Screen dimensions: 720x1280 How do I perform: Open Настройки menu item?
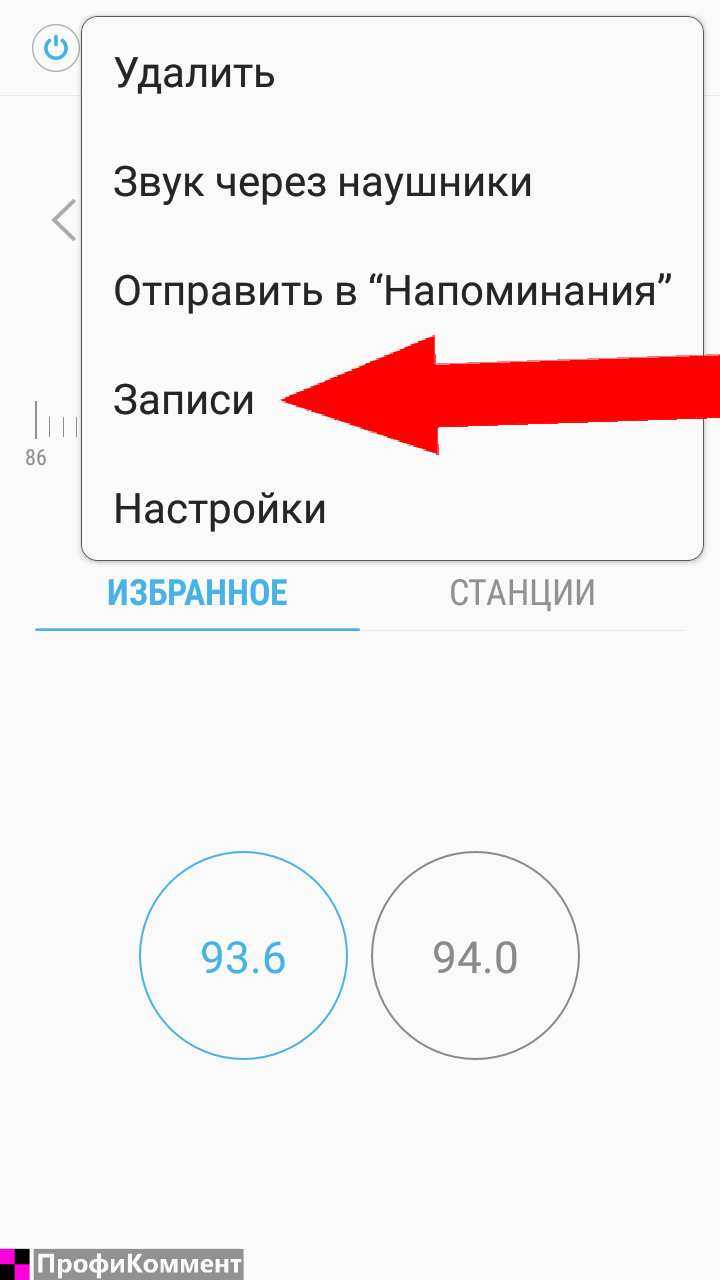coord(220,509)
